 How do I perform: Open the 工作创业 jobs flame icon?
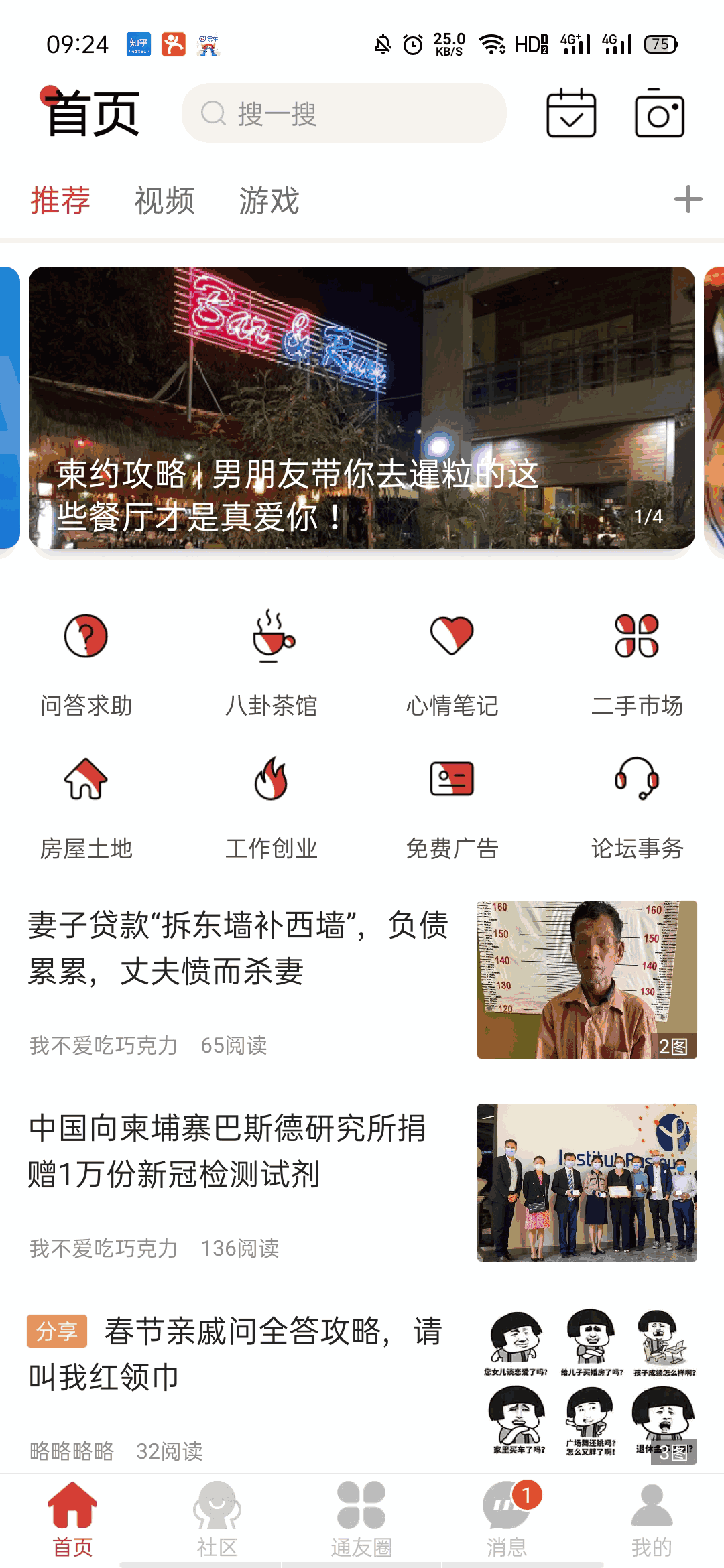pos(270,804)
